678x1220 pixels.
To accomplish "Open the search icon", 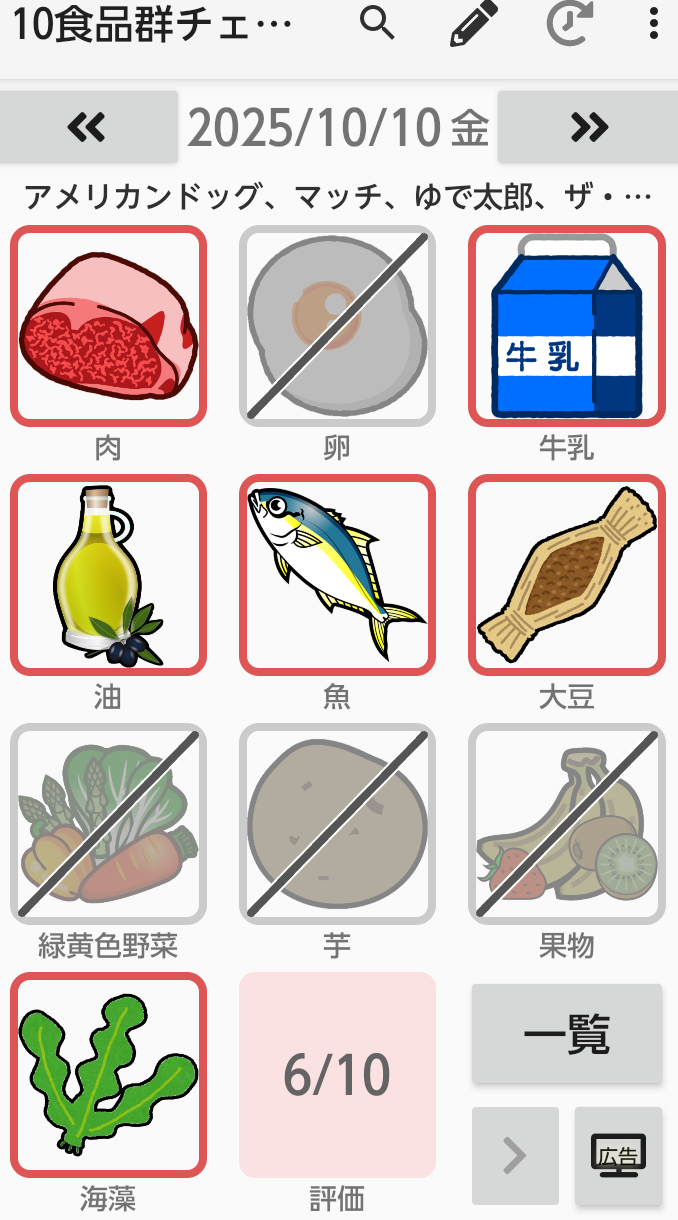I will tap(377, 23).
